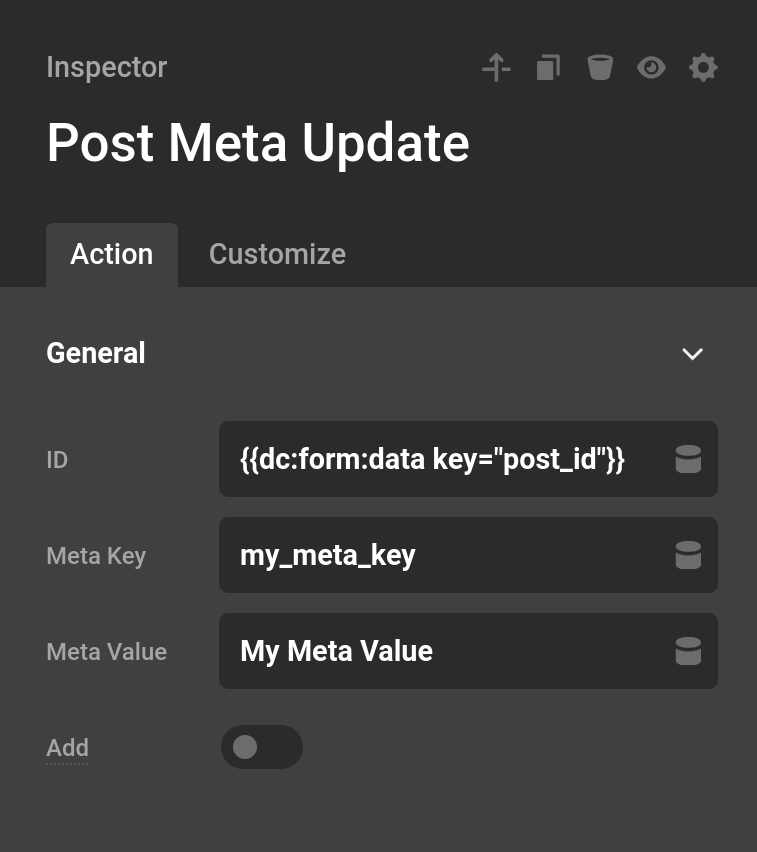757x852 pixels.
Task: Select the ID field containing the post_id token
Action: pyautogui.click(x=430, y=459)
